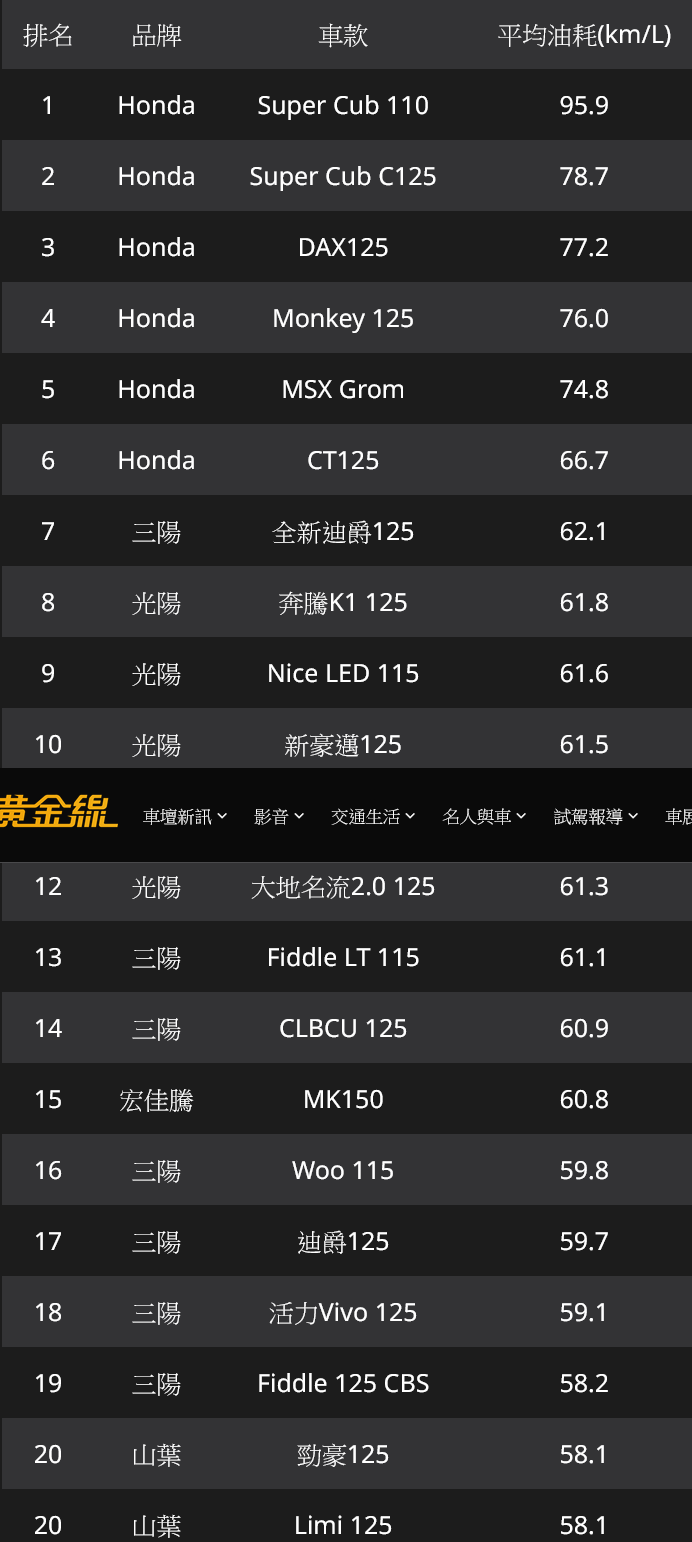The width and height of the screenshot is (692, 1542).
Task: Expand the 影音 dropdown menu
Action: point(279,817)
